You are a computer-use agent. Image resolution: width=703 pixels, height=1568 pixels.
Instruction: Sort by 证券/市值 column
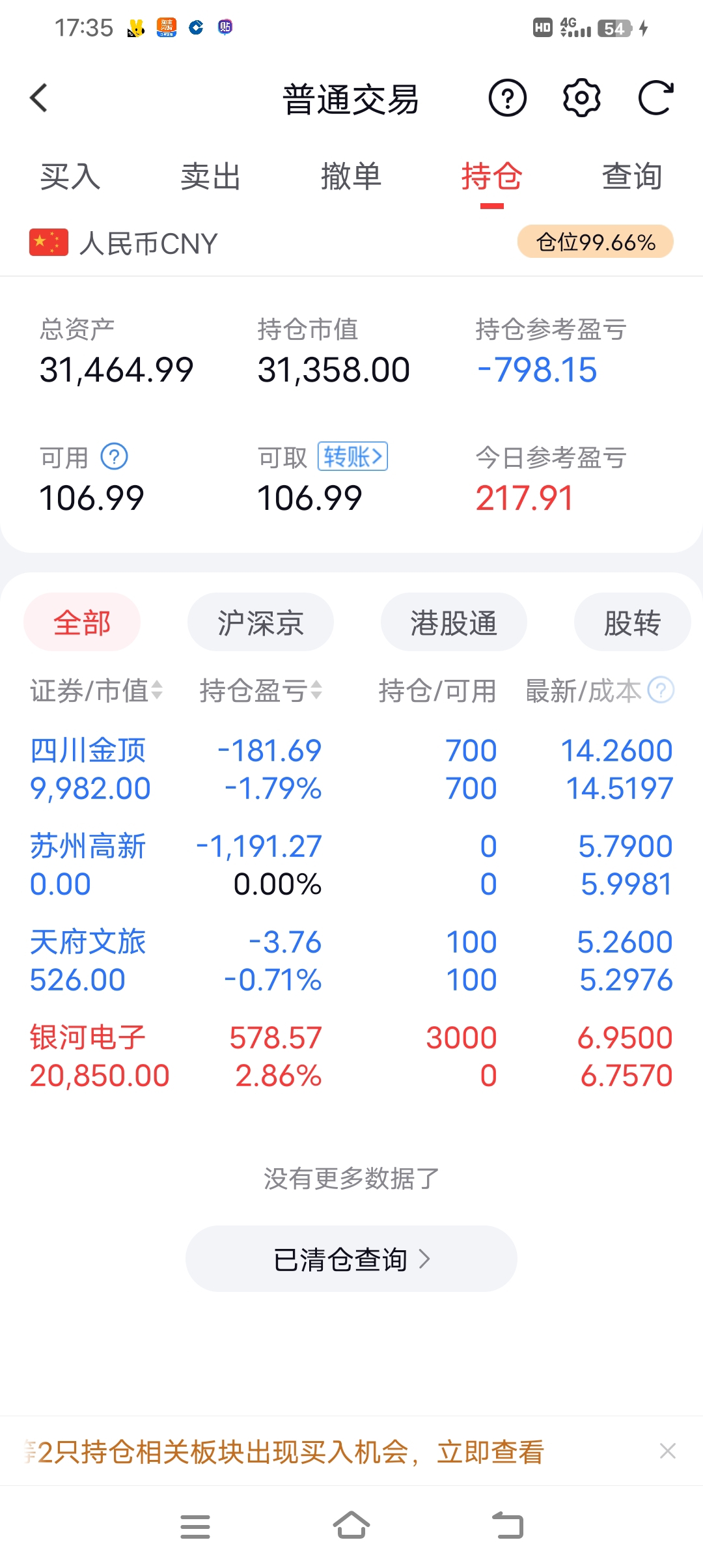pos(96,690)
